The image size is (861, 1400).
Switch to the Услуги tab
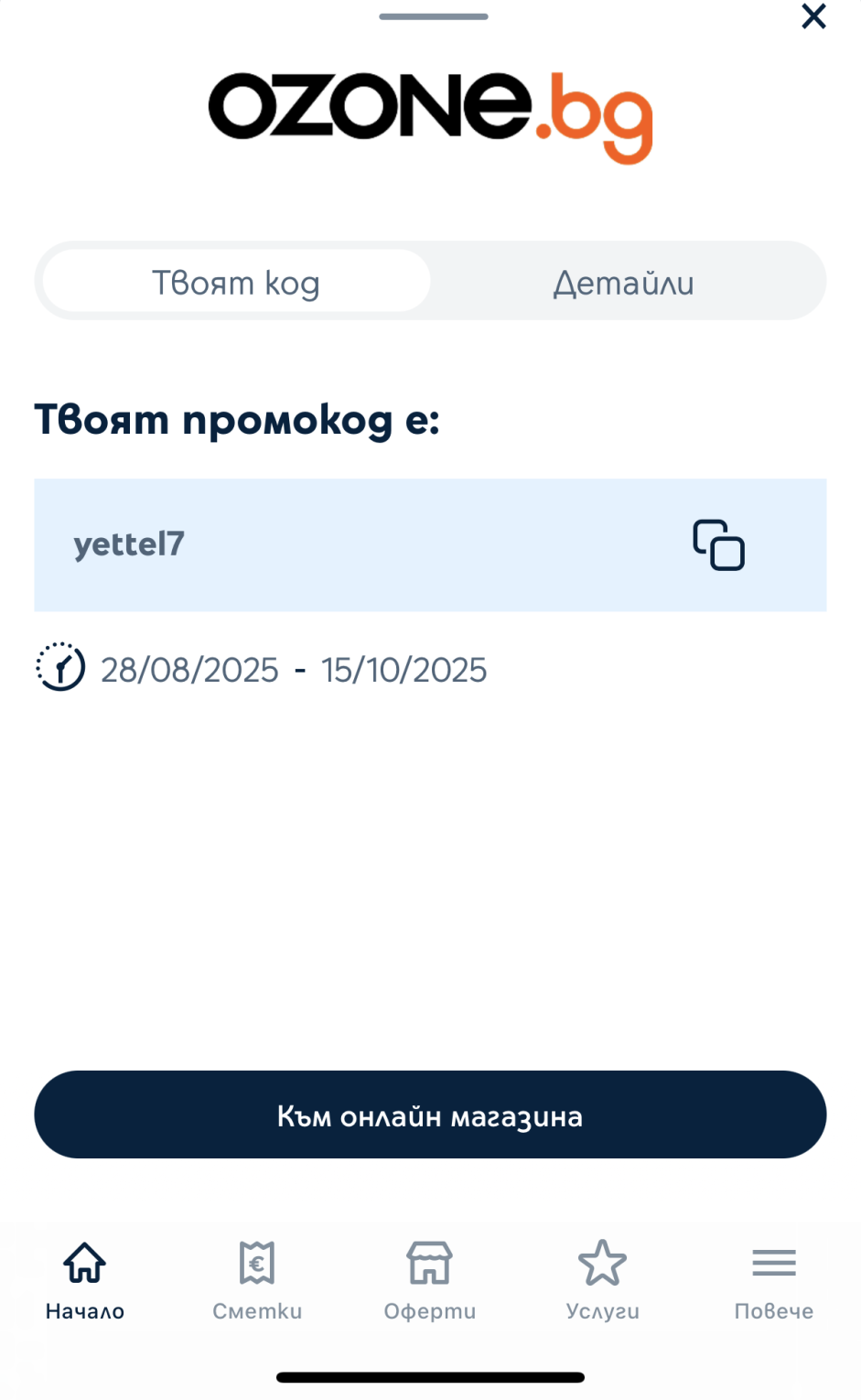pyautogui.click(x=602, y=1279)
